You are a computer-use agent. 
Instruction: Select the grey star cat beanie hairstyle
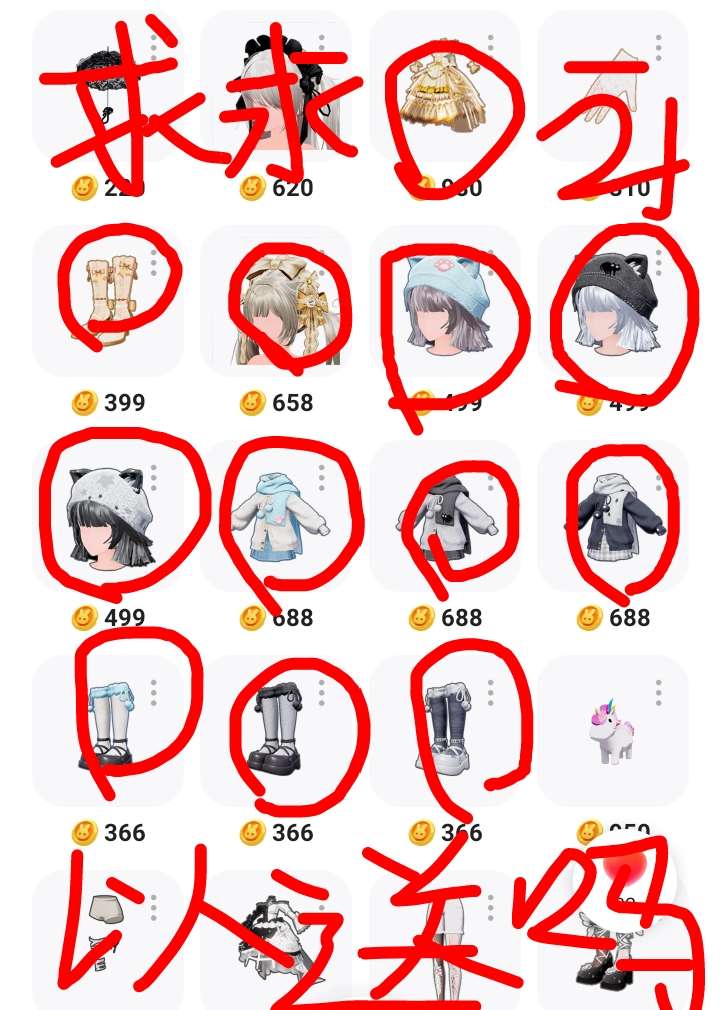(107, 515)
